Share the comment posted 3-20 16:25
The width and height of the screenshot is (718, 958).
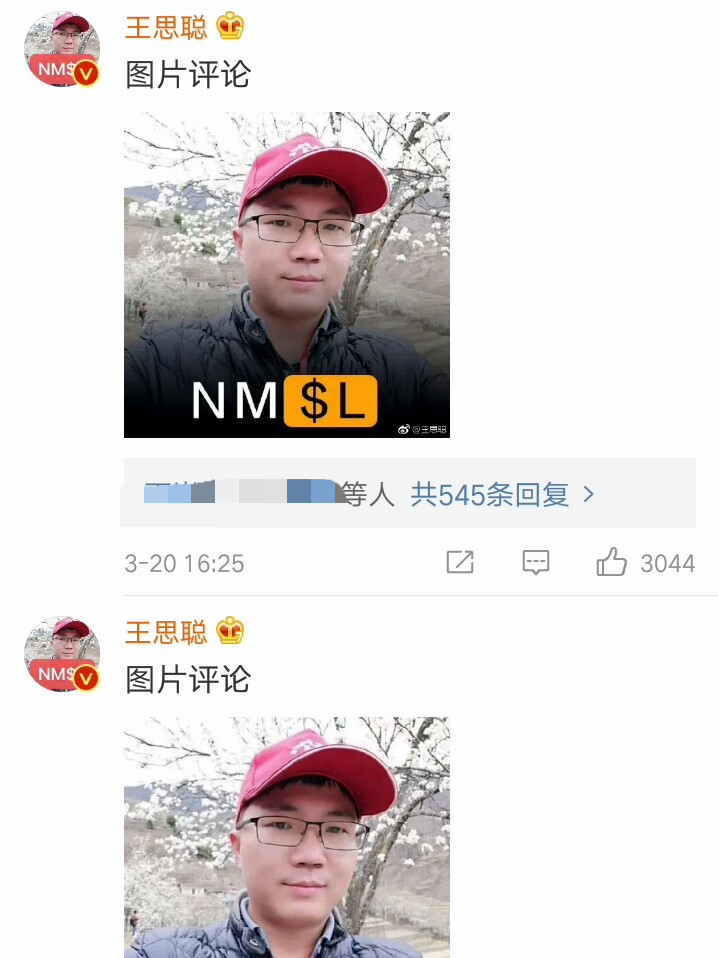(x=460, y=563)
